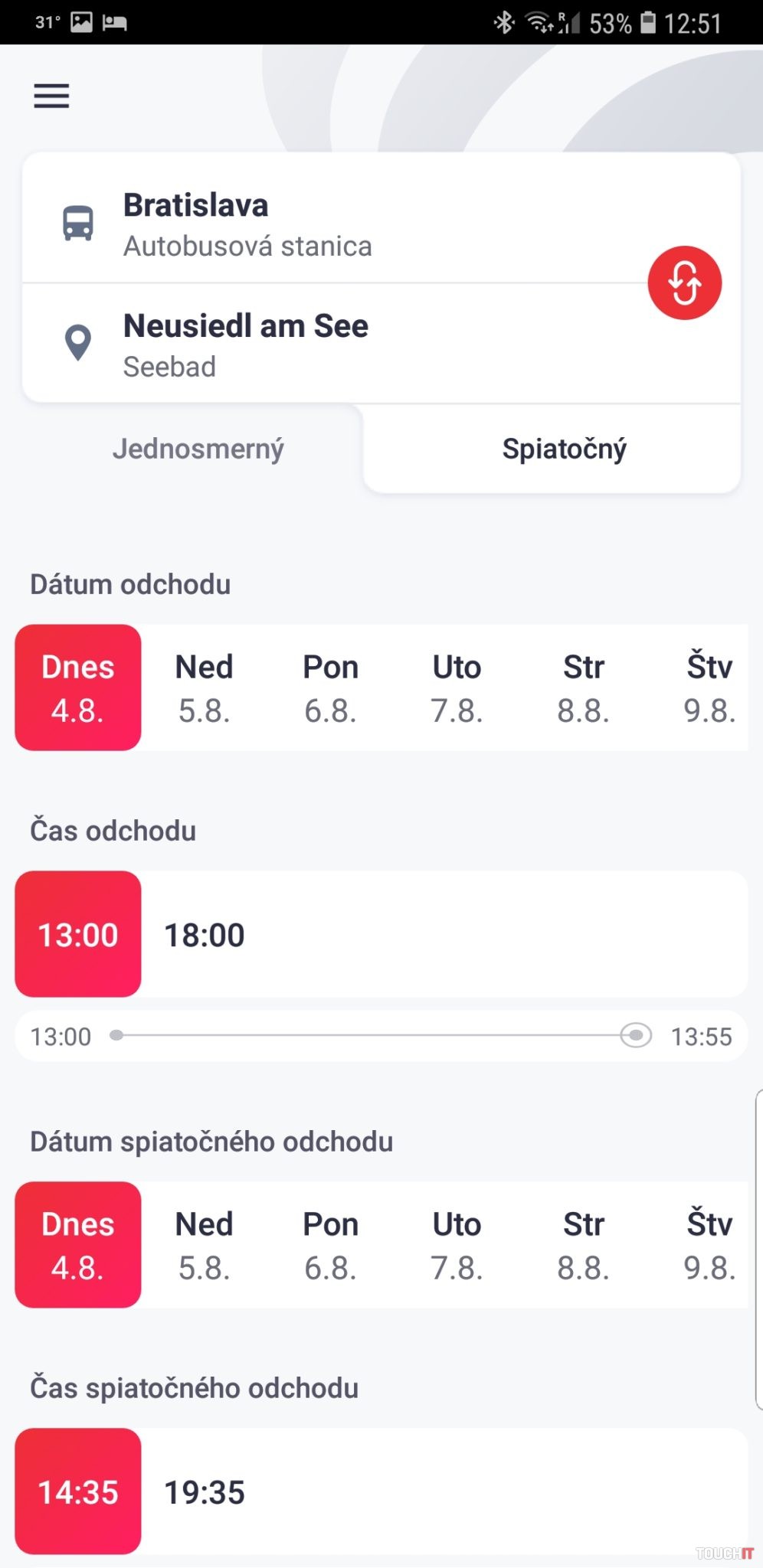This screenshot has width=763, height=1568.
Task: Select the Spiatočný return ticket tab
Action: [x=564, y=449]
